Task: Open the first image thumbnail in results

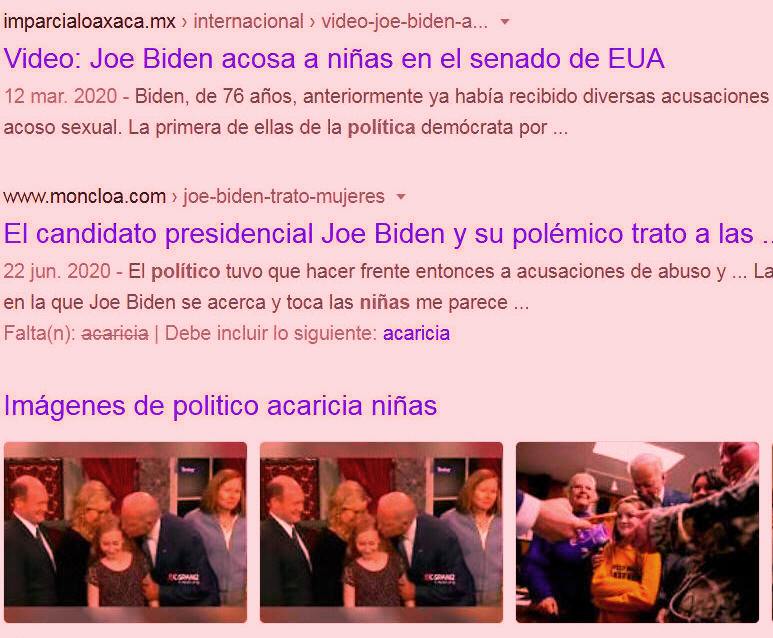Action: click(125, 532)
